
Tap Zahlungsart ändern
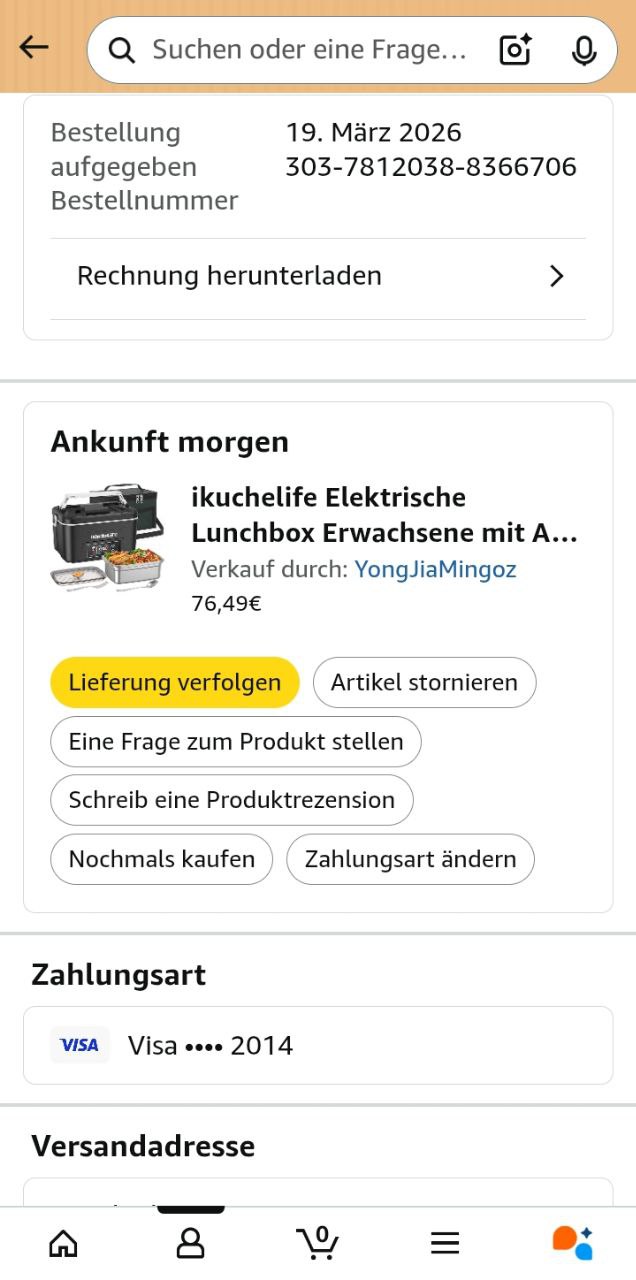pyautogui.click(x=410, y=859)
